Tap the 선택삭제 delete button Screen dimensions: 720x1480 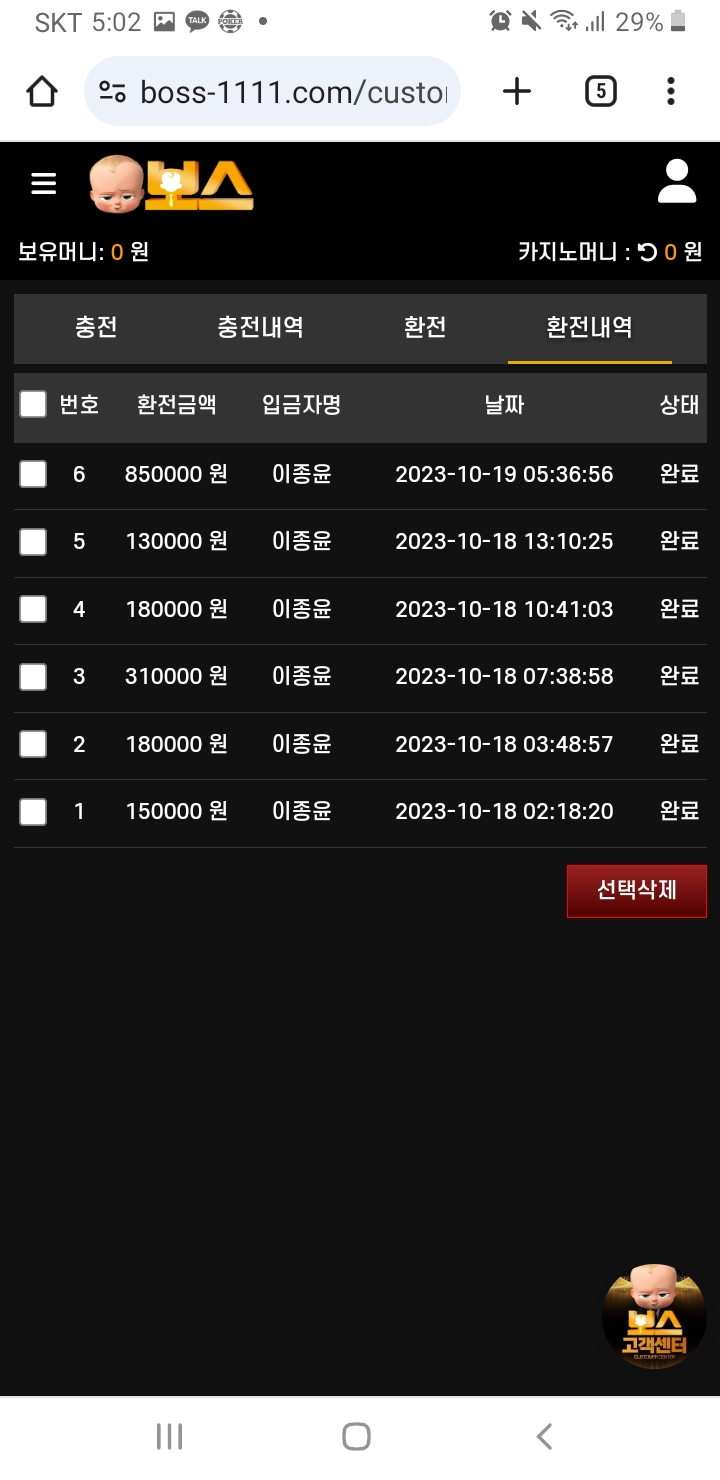click(x=636, y=890)
